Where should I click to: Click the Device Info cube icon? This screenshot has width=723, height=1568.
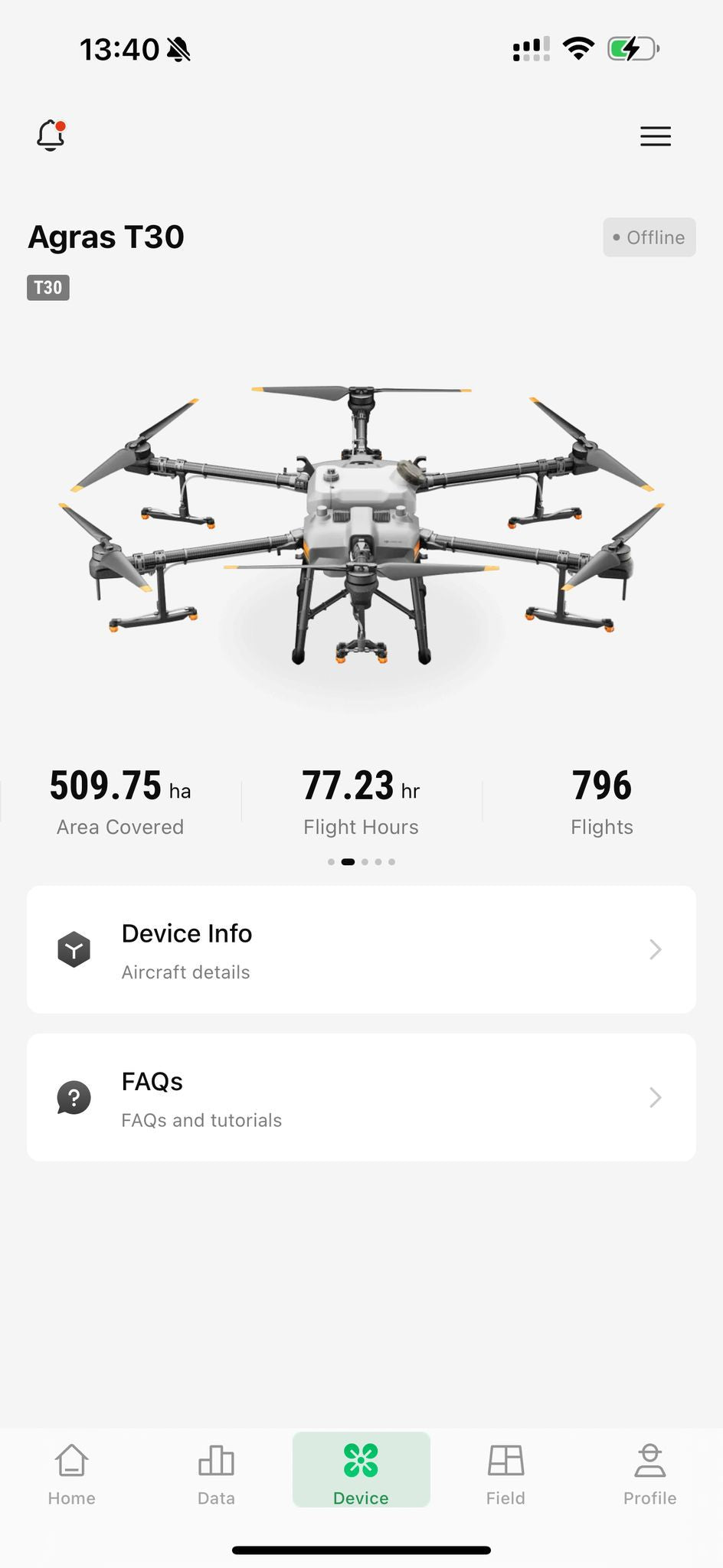(74, 949)
